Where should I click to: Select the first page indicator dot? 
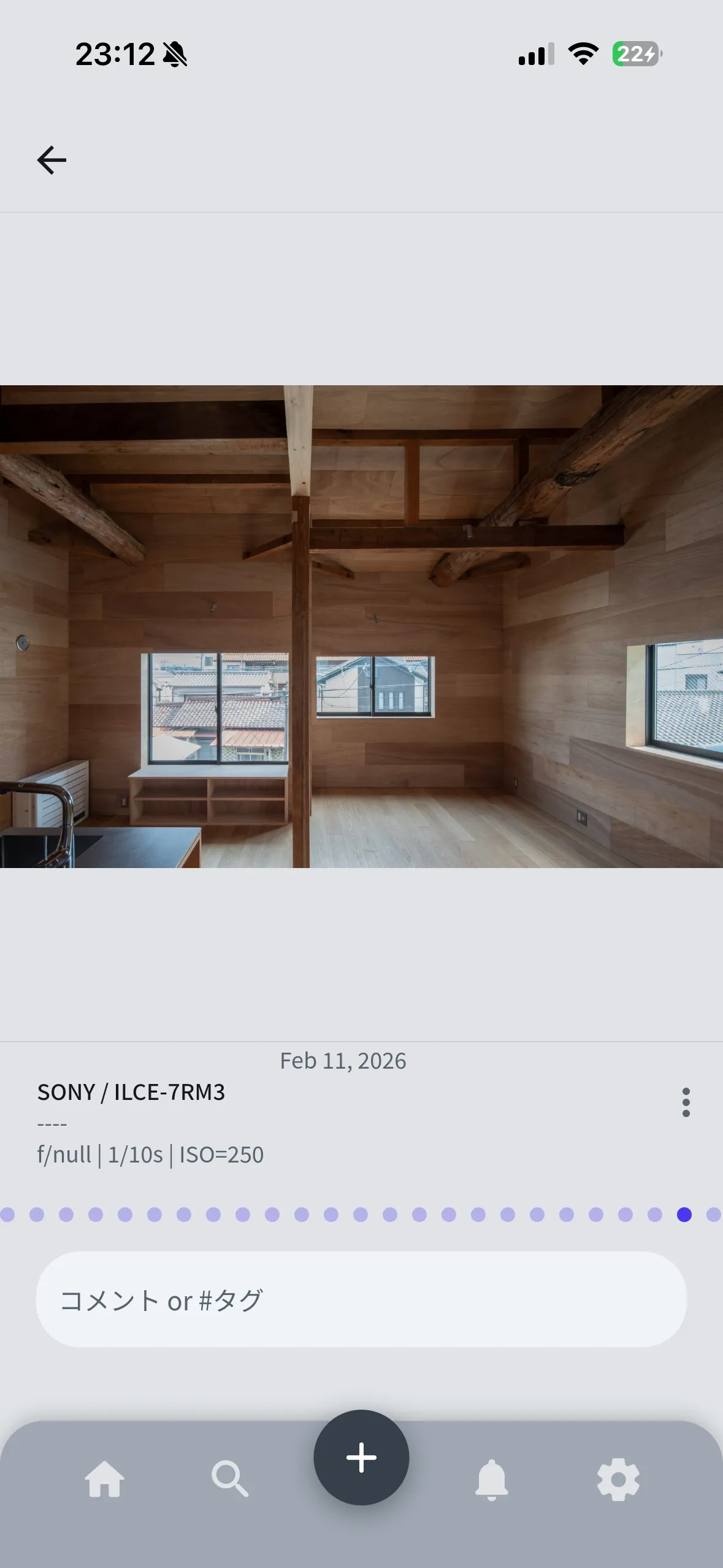pos(7,1215)
